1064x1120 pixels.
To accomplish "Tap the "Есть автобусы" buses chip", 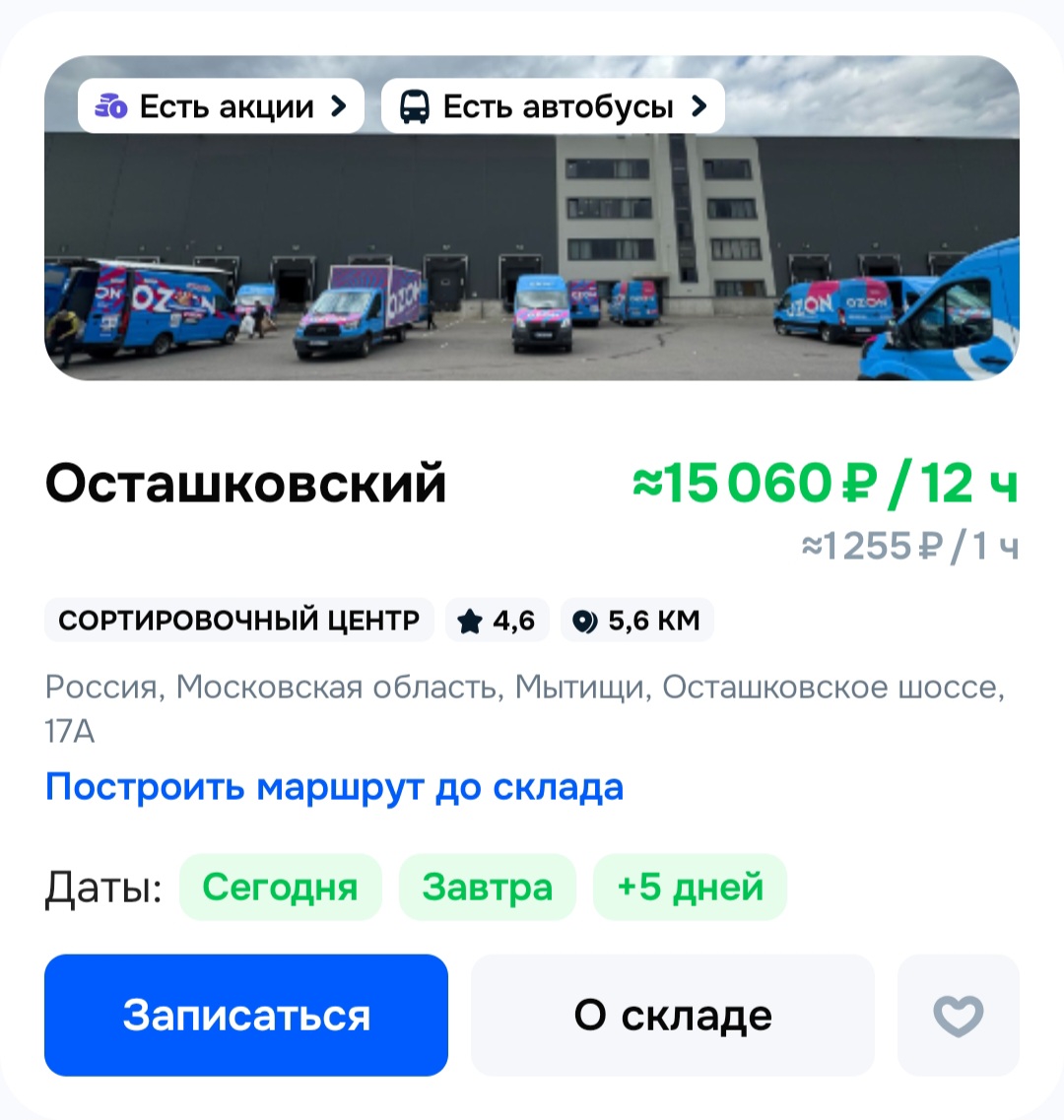I will pyautogui.click(x=553, y=106).
